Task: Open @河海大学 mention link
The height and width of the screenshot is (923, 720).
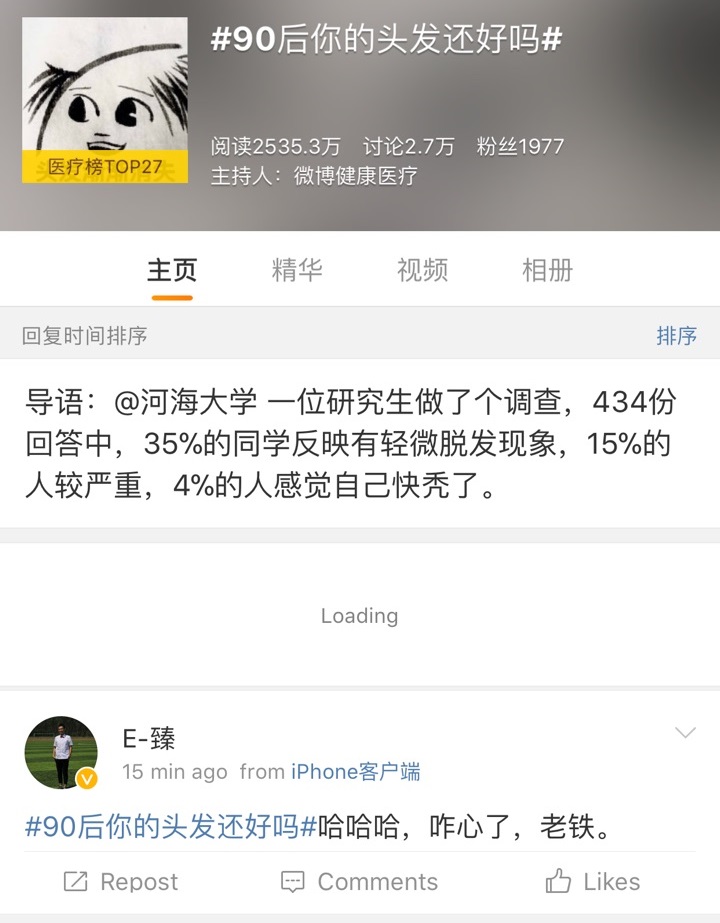Action: (187, 403)
